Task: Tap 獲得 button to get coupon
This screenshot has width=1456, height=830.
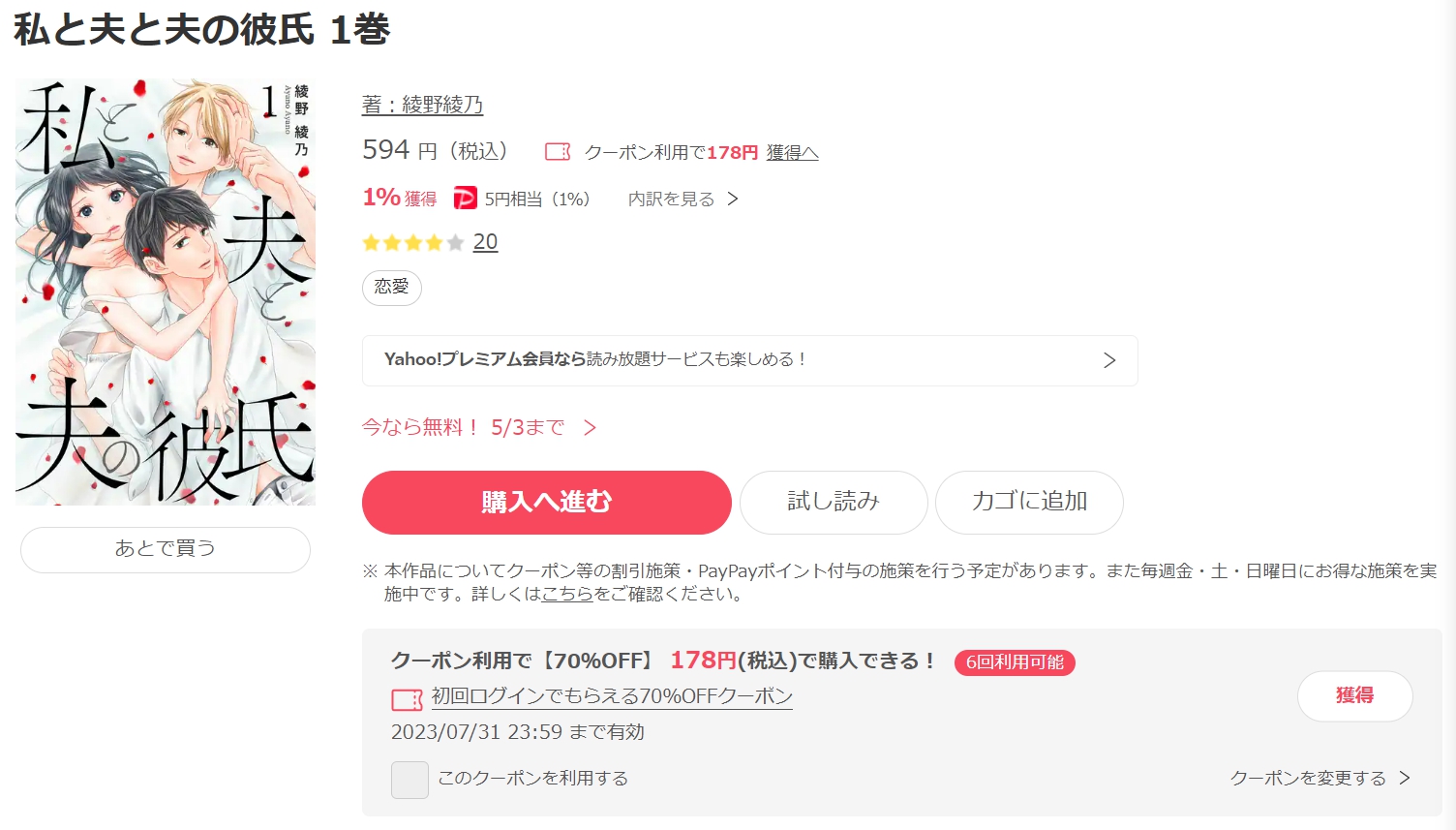Action: click(1353, 695)
